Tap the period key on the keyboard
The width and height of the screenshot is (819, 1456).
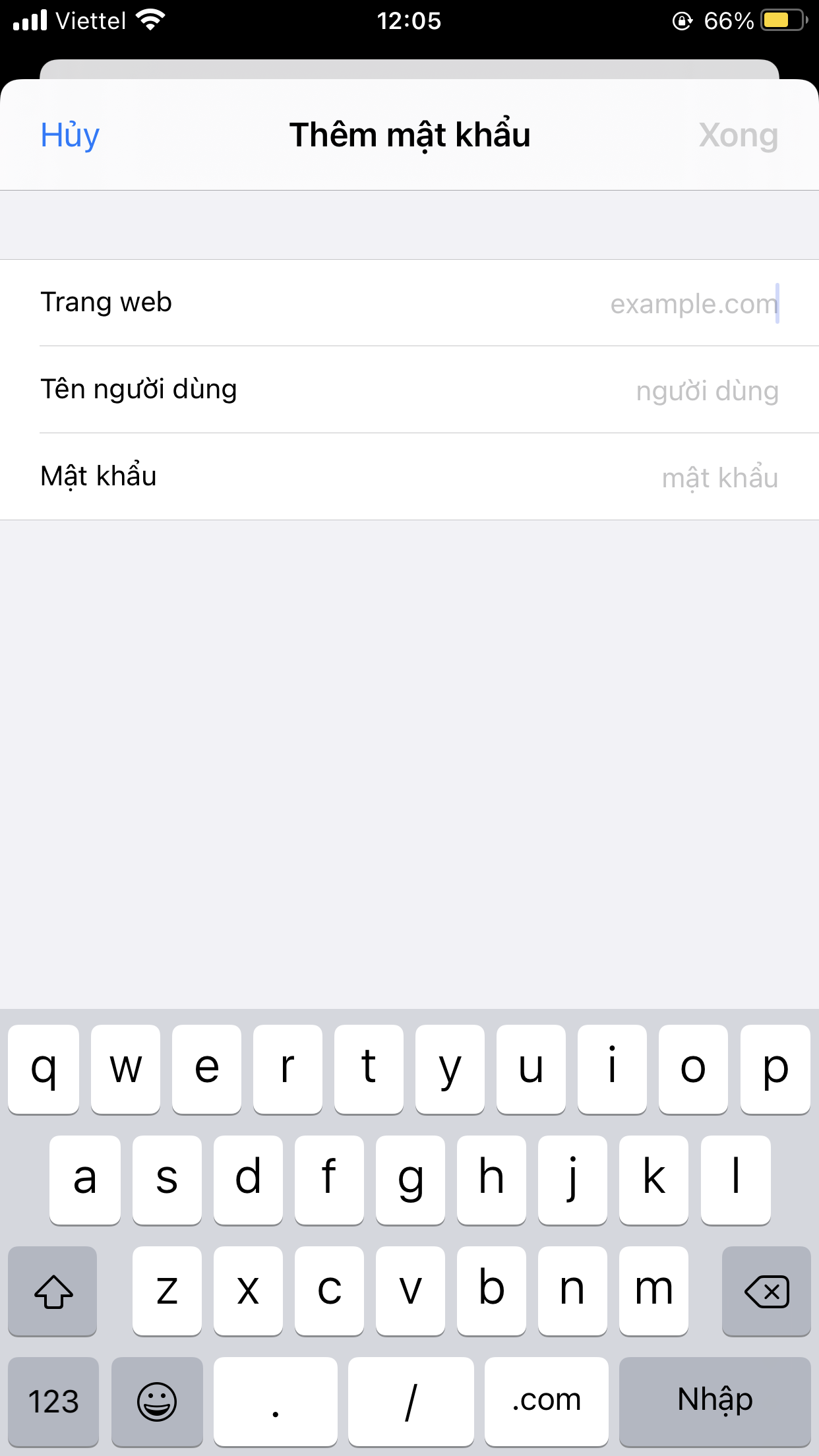275,1401
